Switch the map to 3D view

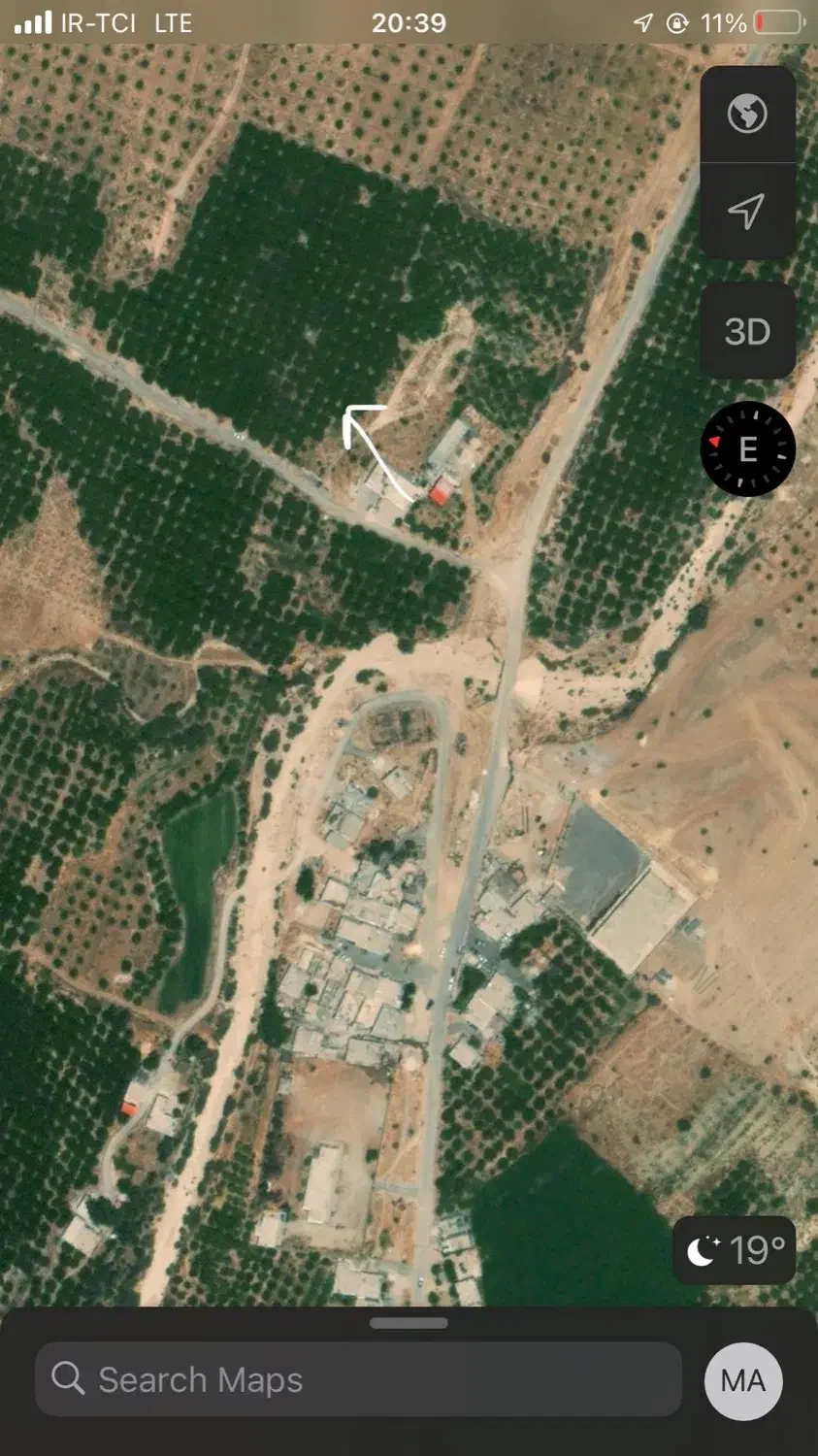click(747, 332)
